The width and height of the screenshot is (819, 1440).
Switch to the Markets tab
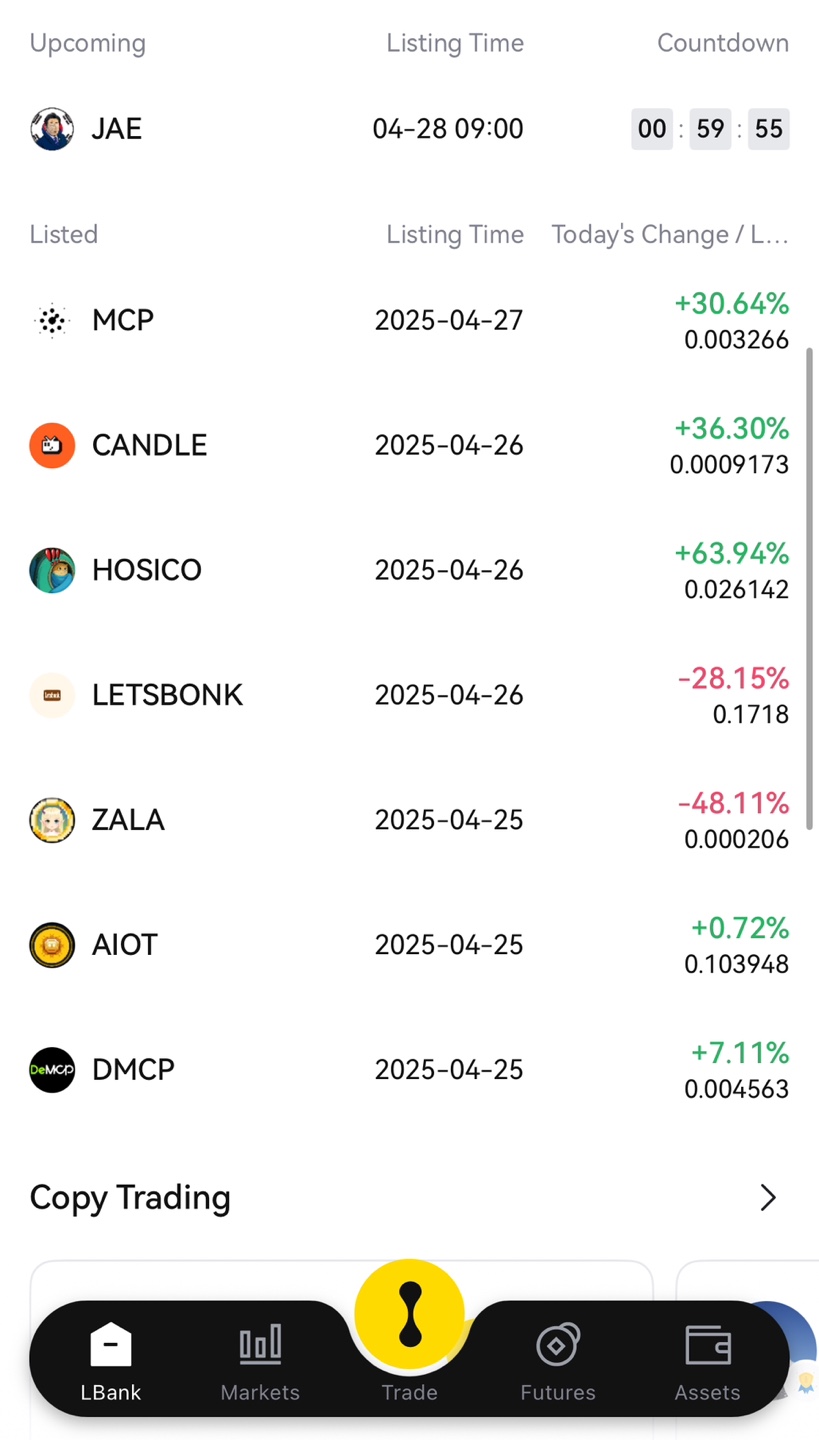pos(260,1362)
